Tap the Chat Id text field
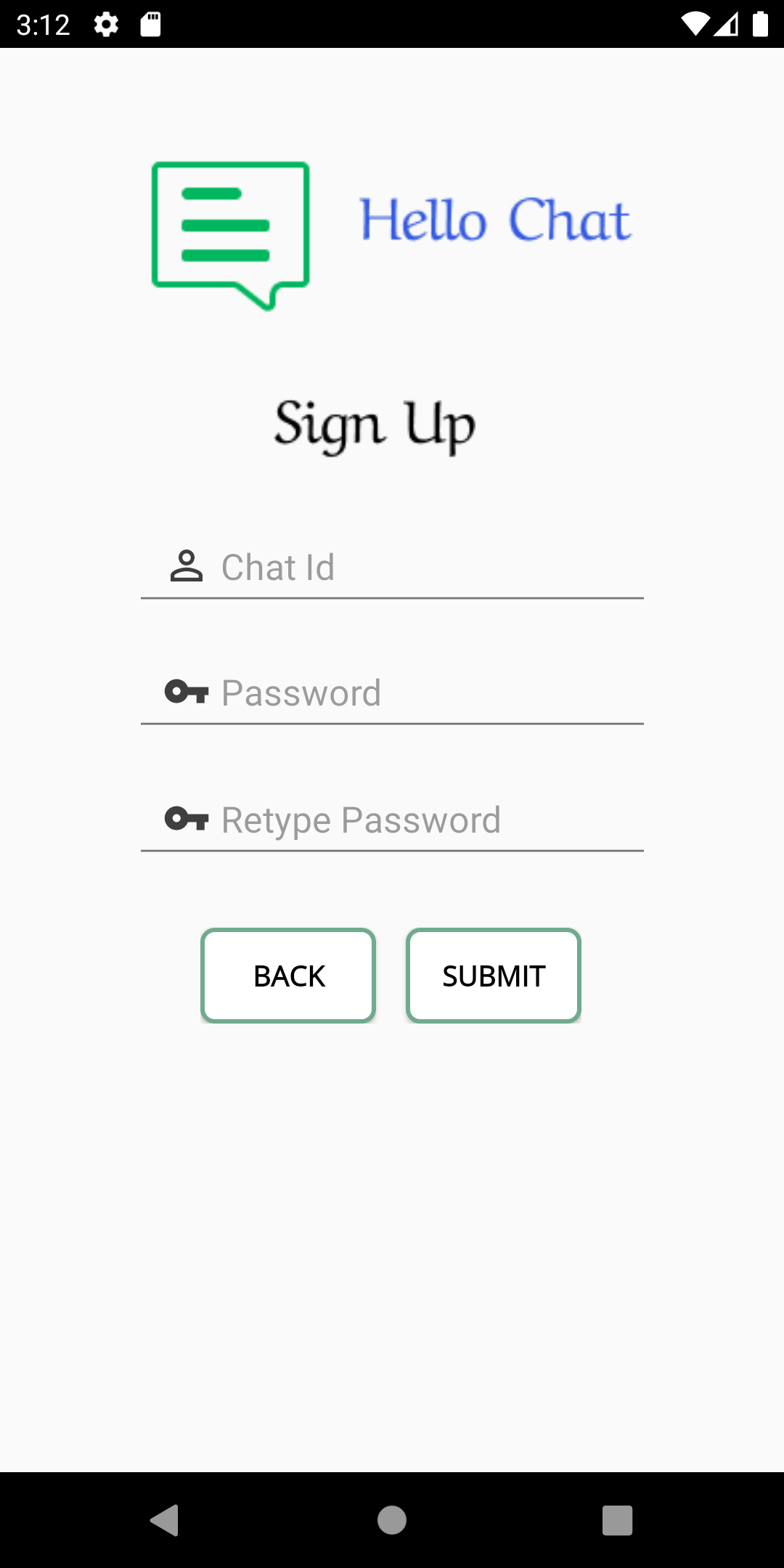The height and width of the screenshot is (1568, 784). pos(392,567)
